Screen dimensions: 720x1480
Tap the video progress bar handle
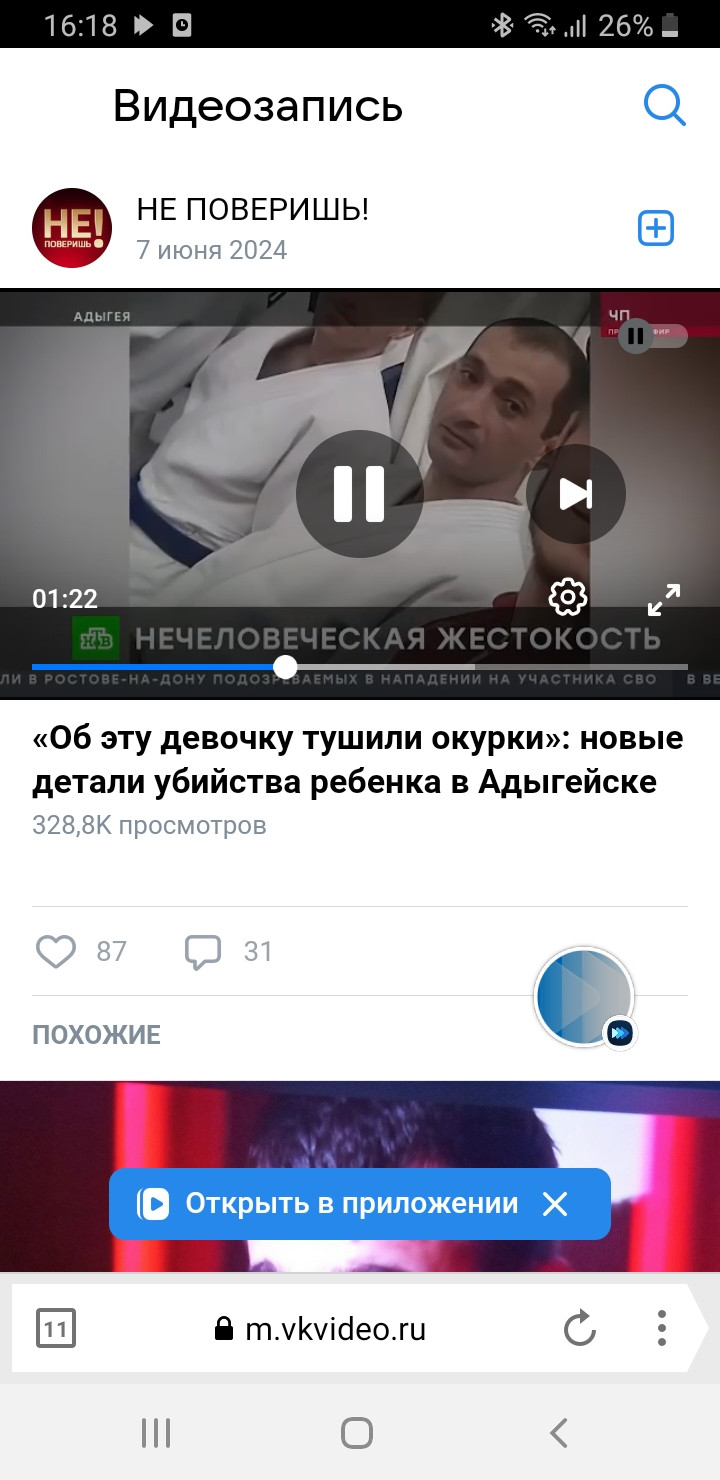tap(285, 667)
